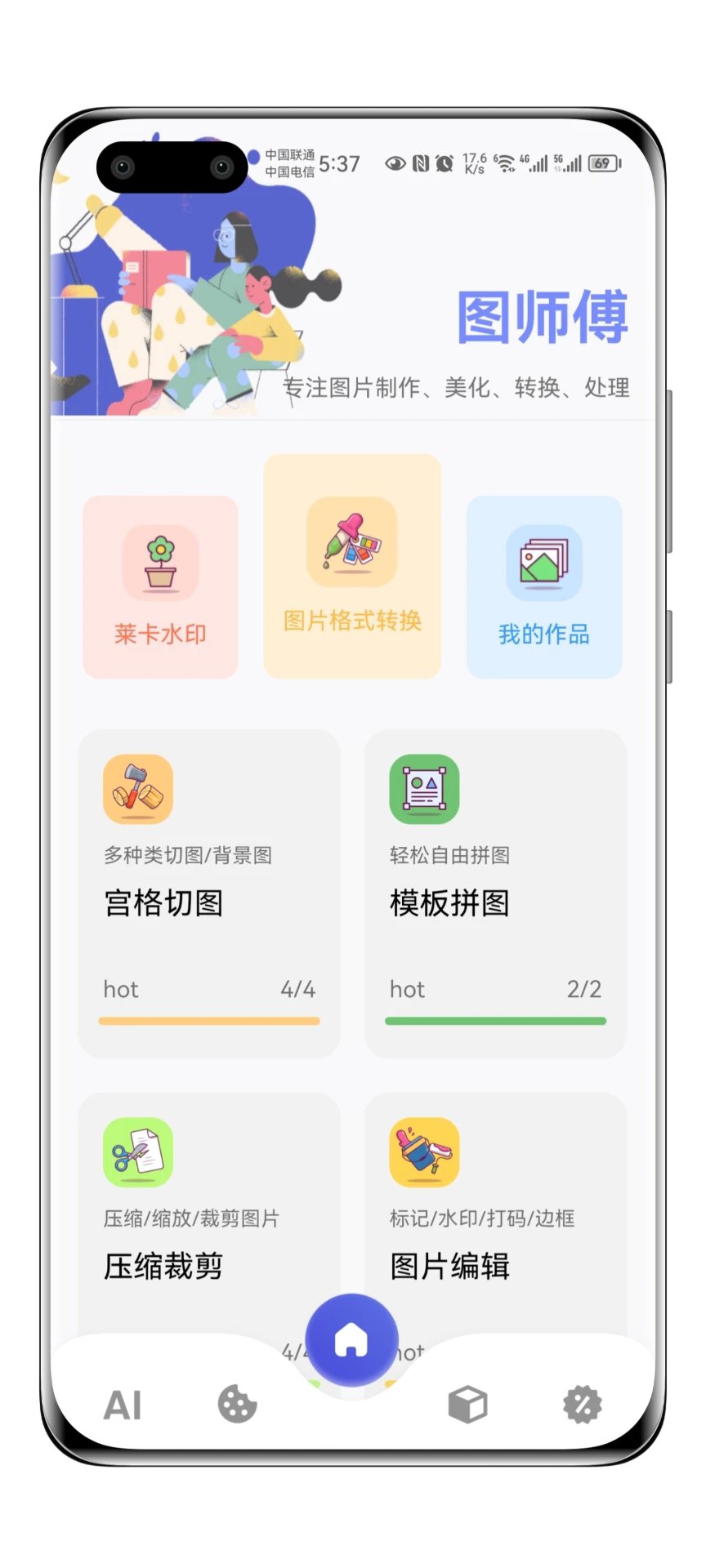Switch to the AI tab
The image size is (706, 1568).
pos(123,1405)
